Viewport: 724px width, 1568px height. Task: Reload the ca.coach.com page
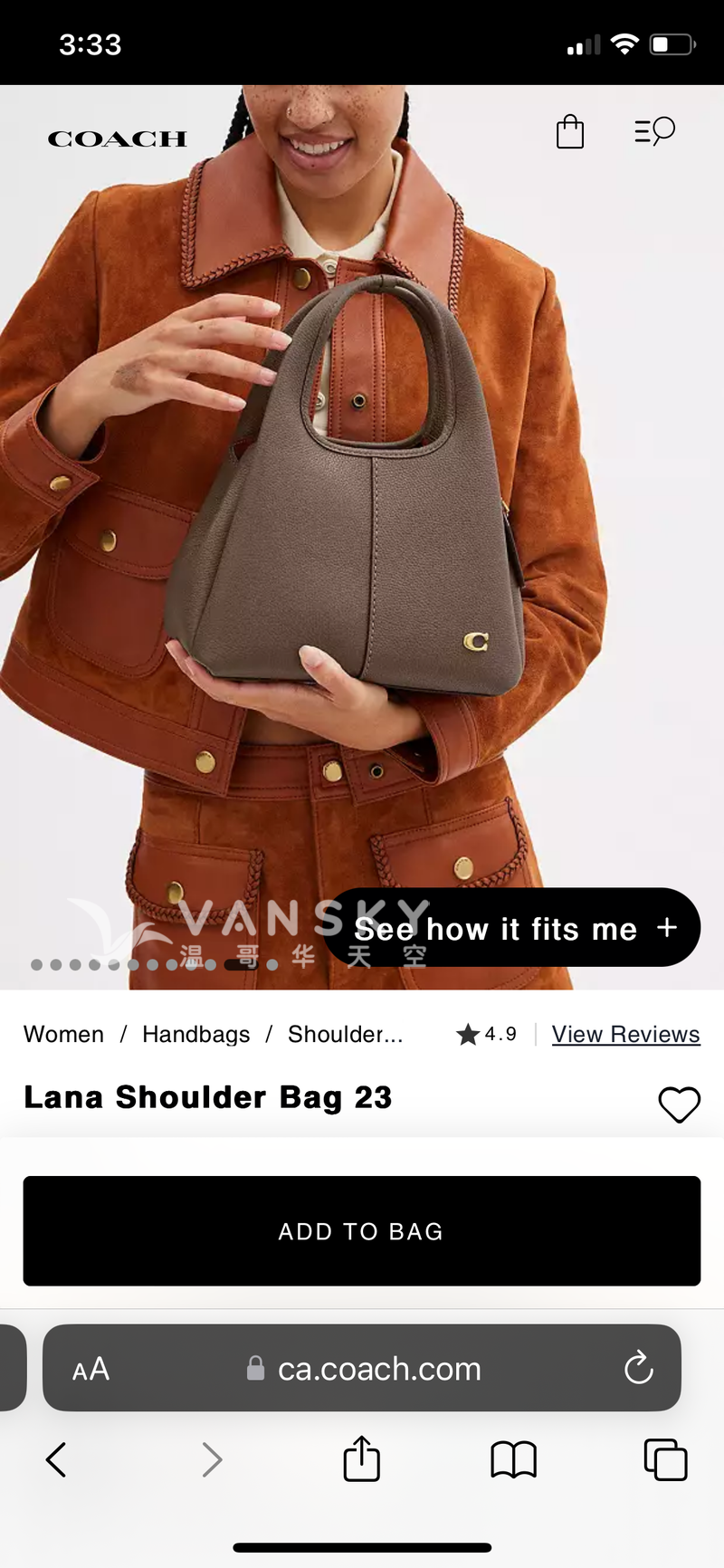[638, 1368]
